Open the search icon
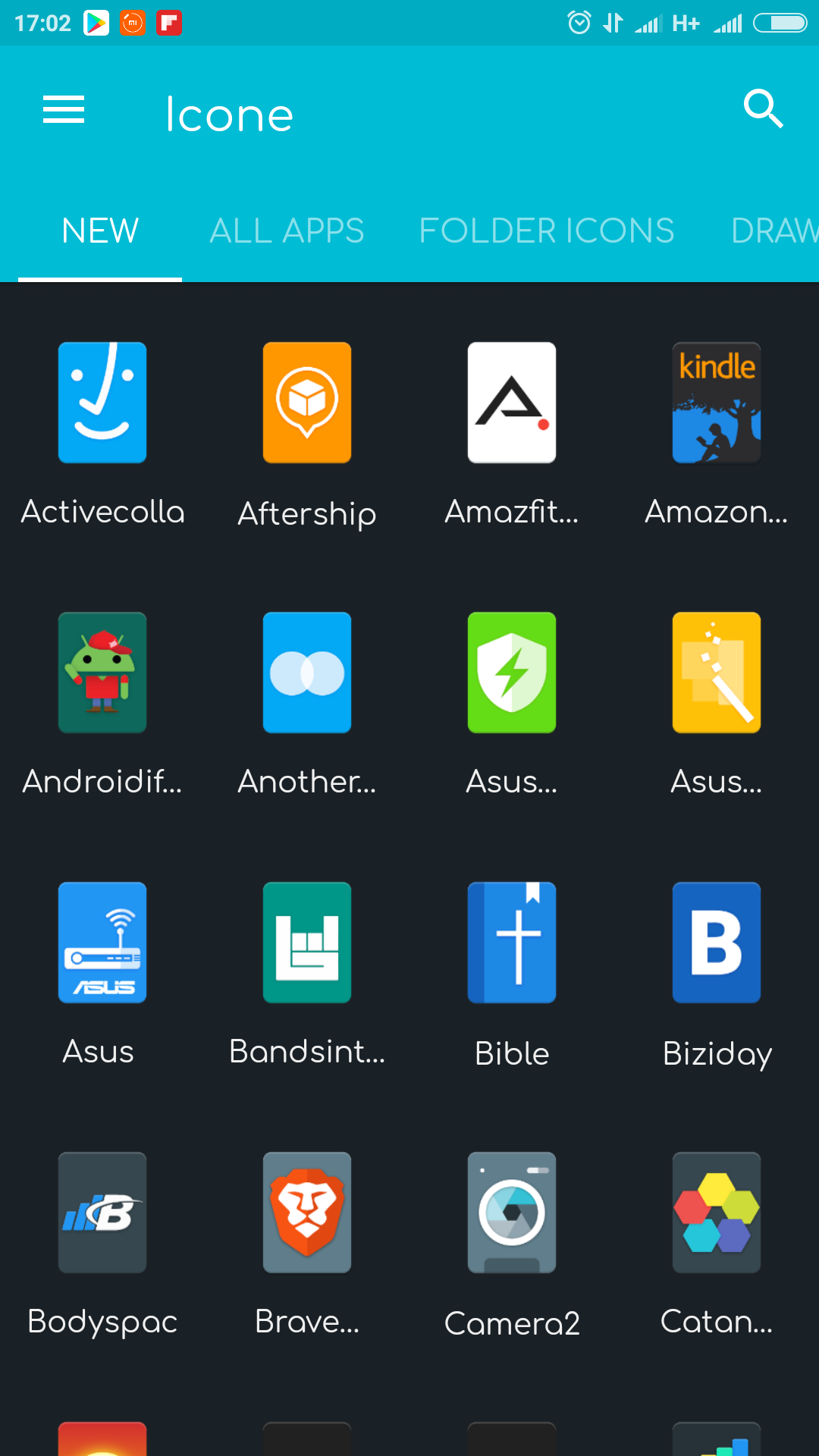Screen dimensions: 819x1456 coord(763,109)
